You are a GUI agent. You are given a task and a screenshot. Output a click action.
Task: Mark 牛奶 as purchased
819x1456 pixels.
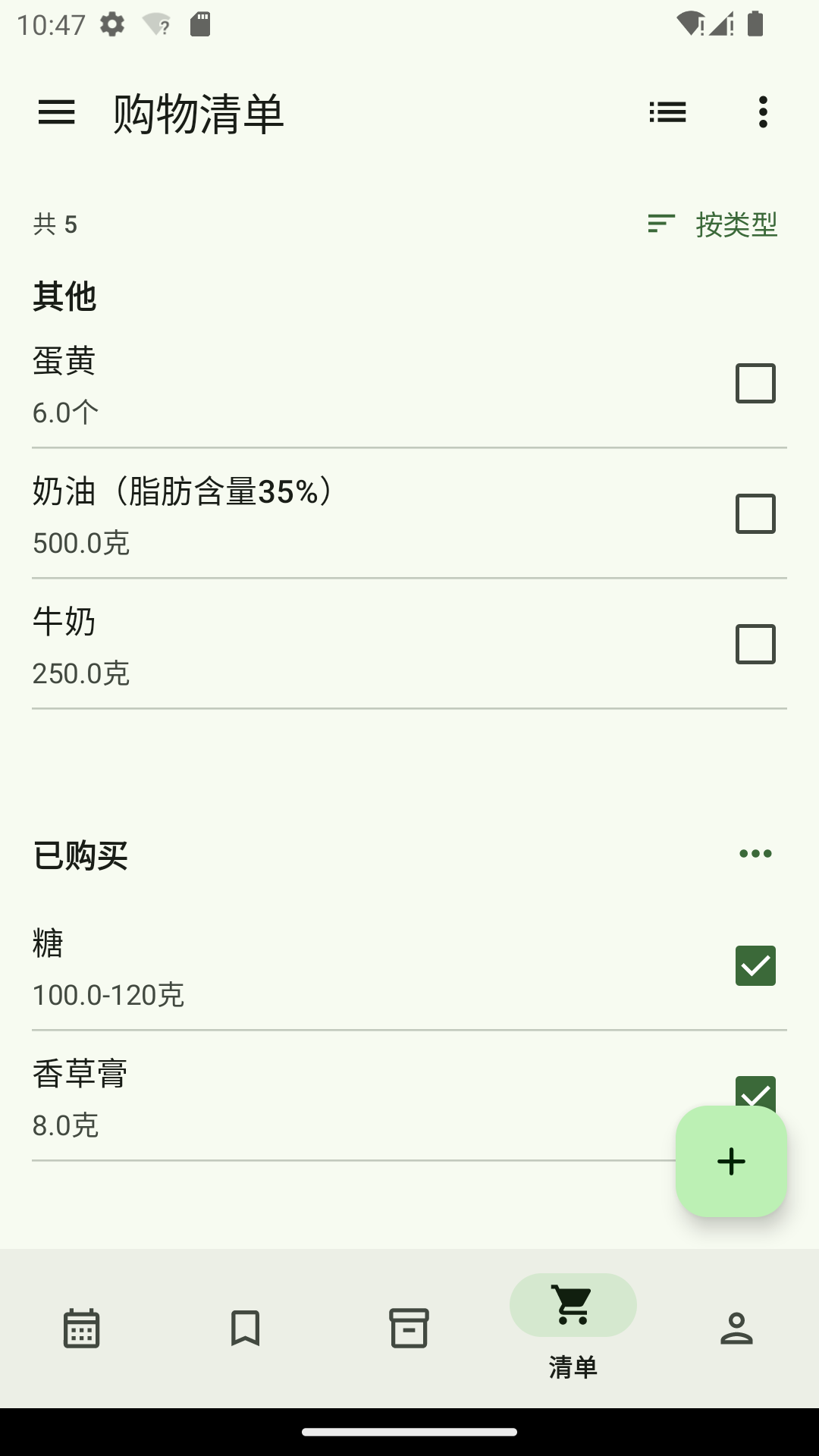pyautogui.click(x=755, y=645)
